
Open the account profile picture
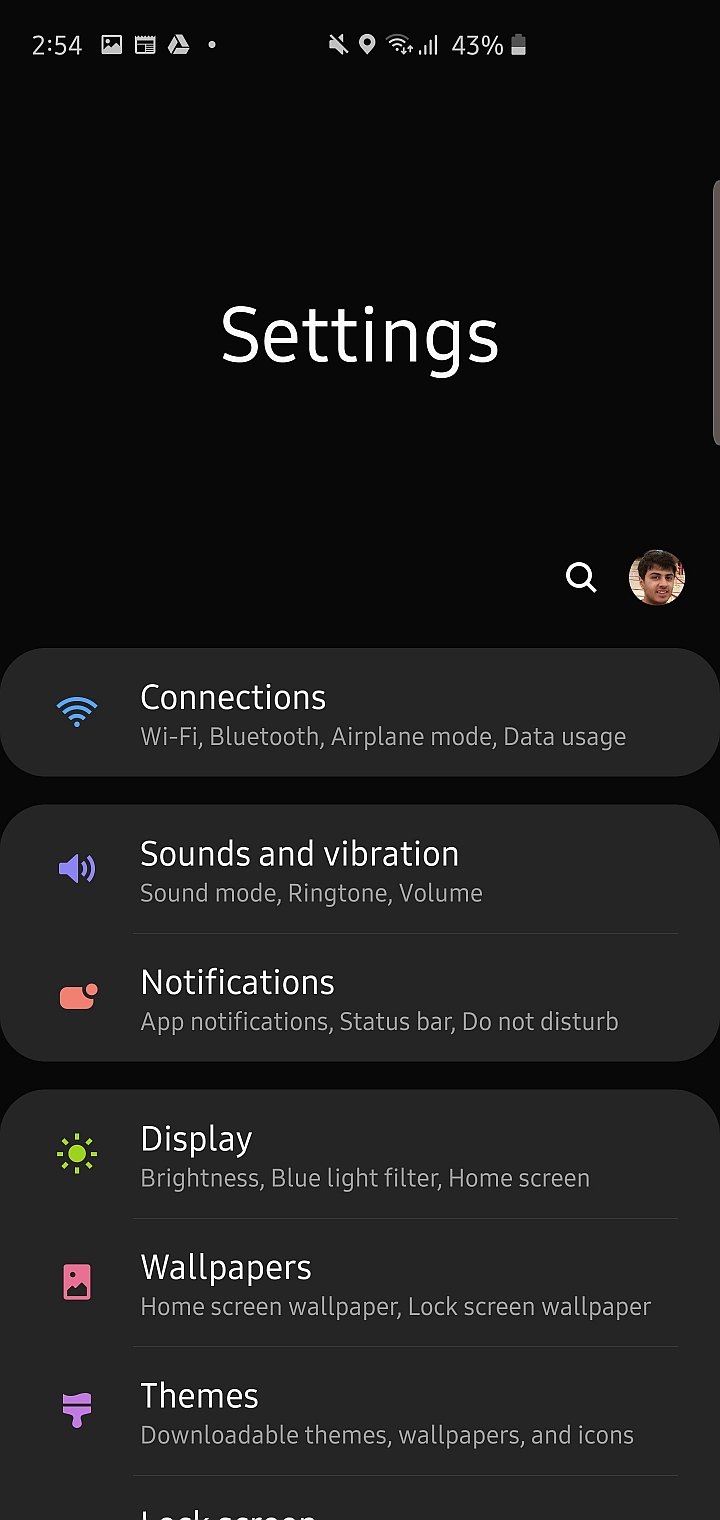click(656, 577)
